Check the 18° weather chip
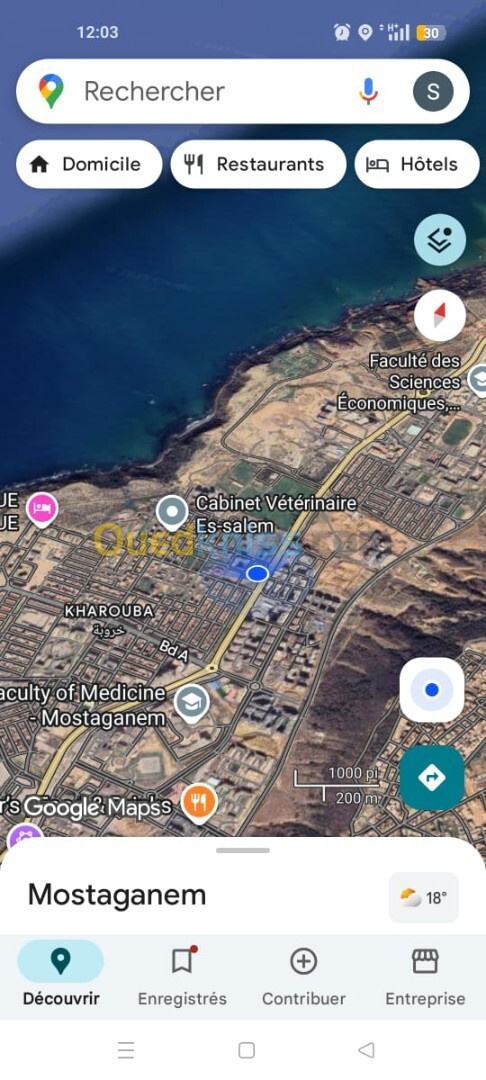The image size is (486, 1080). point(423,897)
